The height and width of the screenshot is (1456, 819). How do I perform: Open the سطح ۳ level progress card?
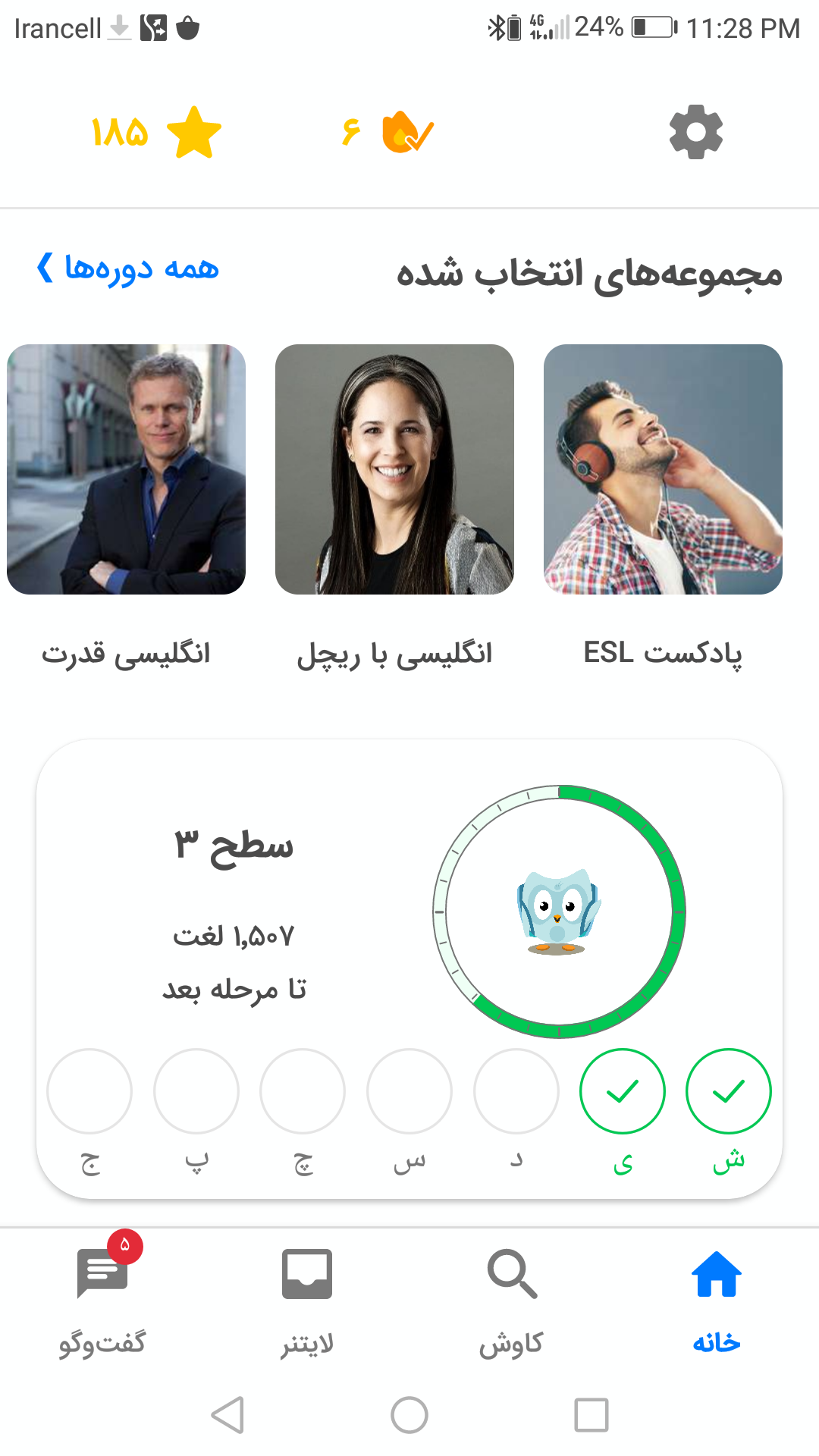click(409, 969)
